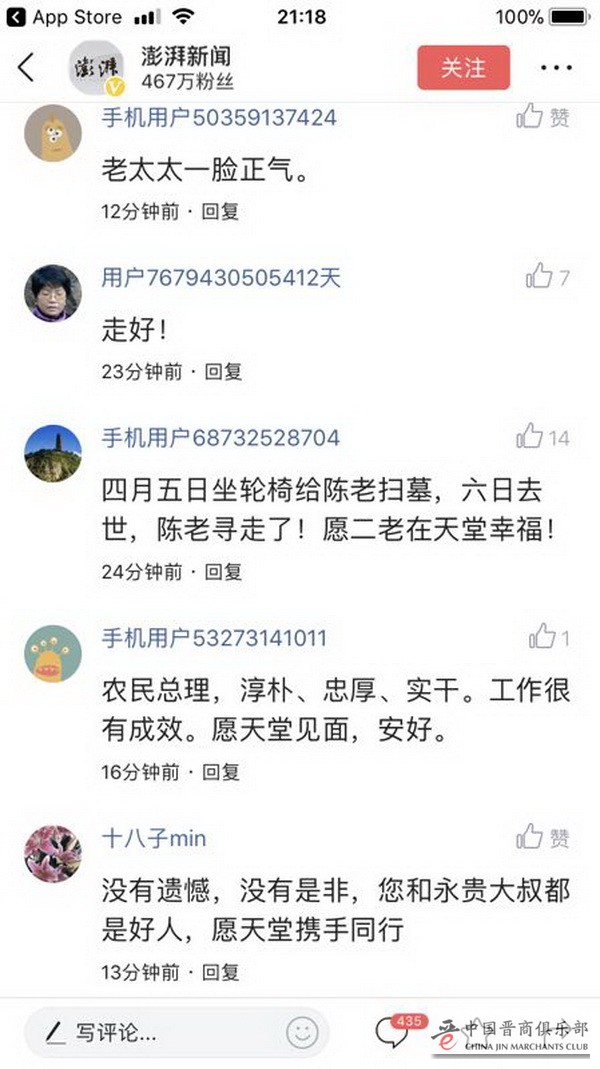The image size is (600, 1069).
Task: Follow 澎湃新闻 with the 关注 button
Action: pyautogui.click(x=463, y=67)
